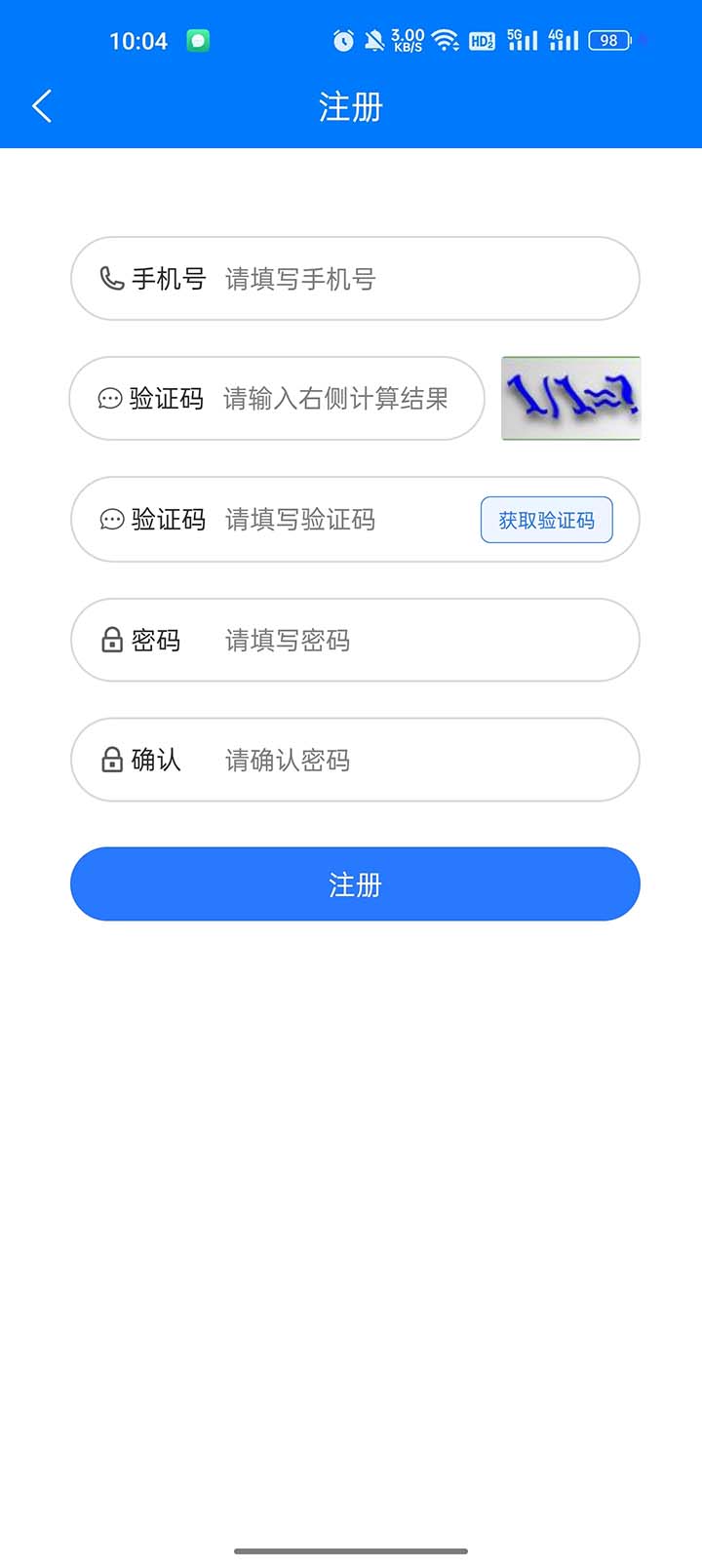The width and height of the screenshot is (702, 1568).
Task: Tap the 获取验证码 button
Action: click(546, 520)
